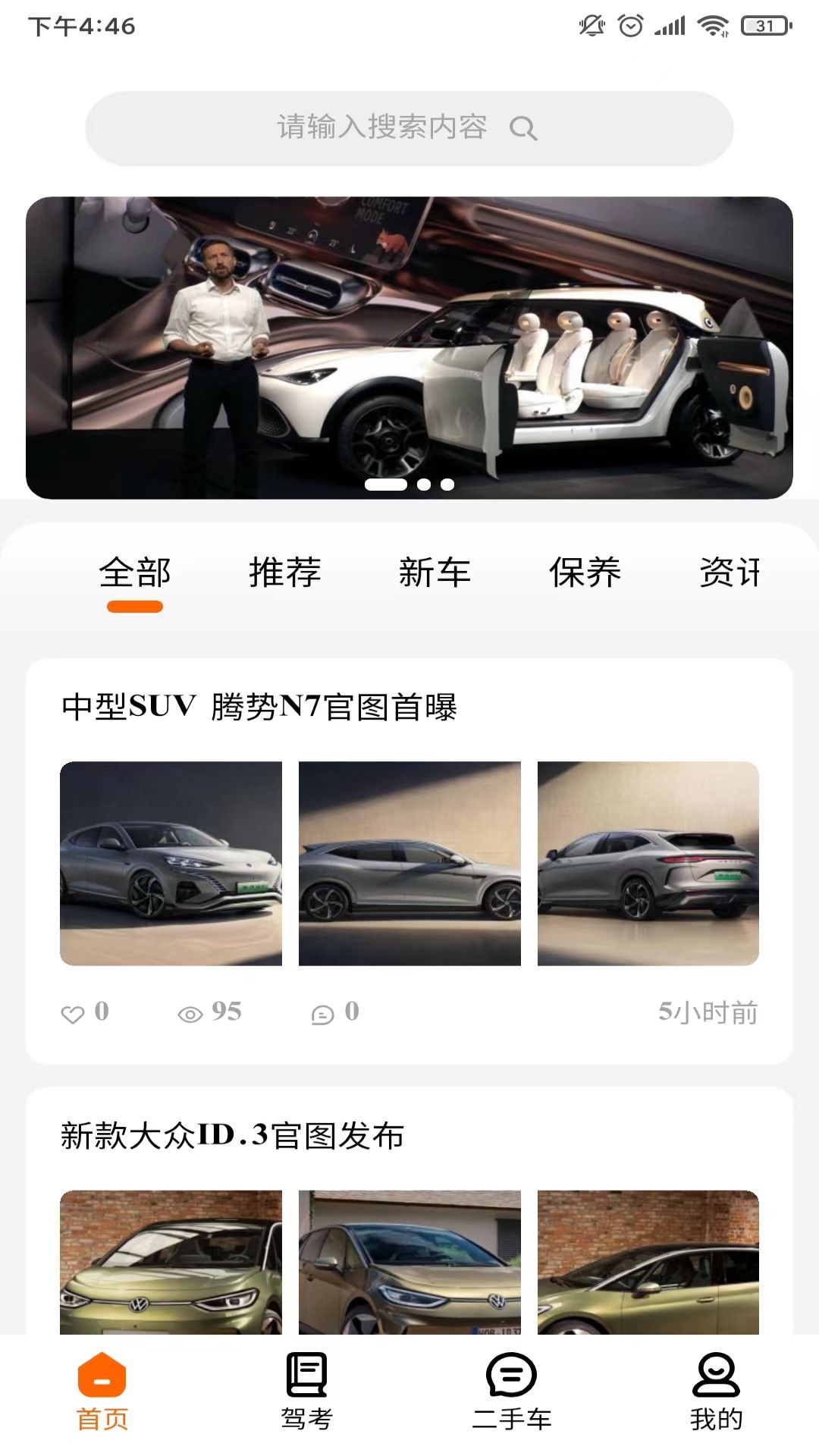Like the 腾势N7 article
819x1456 pixels.
pyautogui.click(x=74, y=1014)
